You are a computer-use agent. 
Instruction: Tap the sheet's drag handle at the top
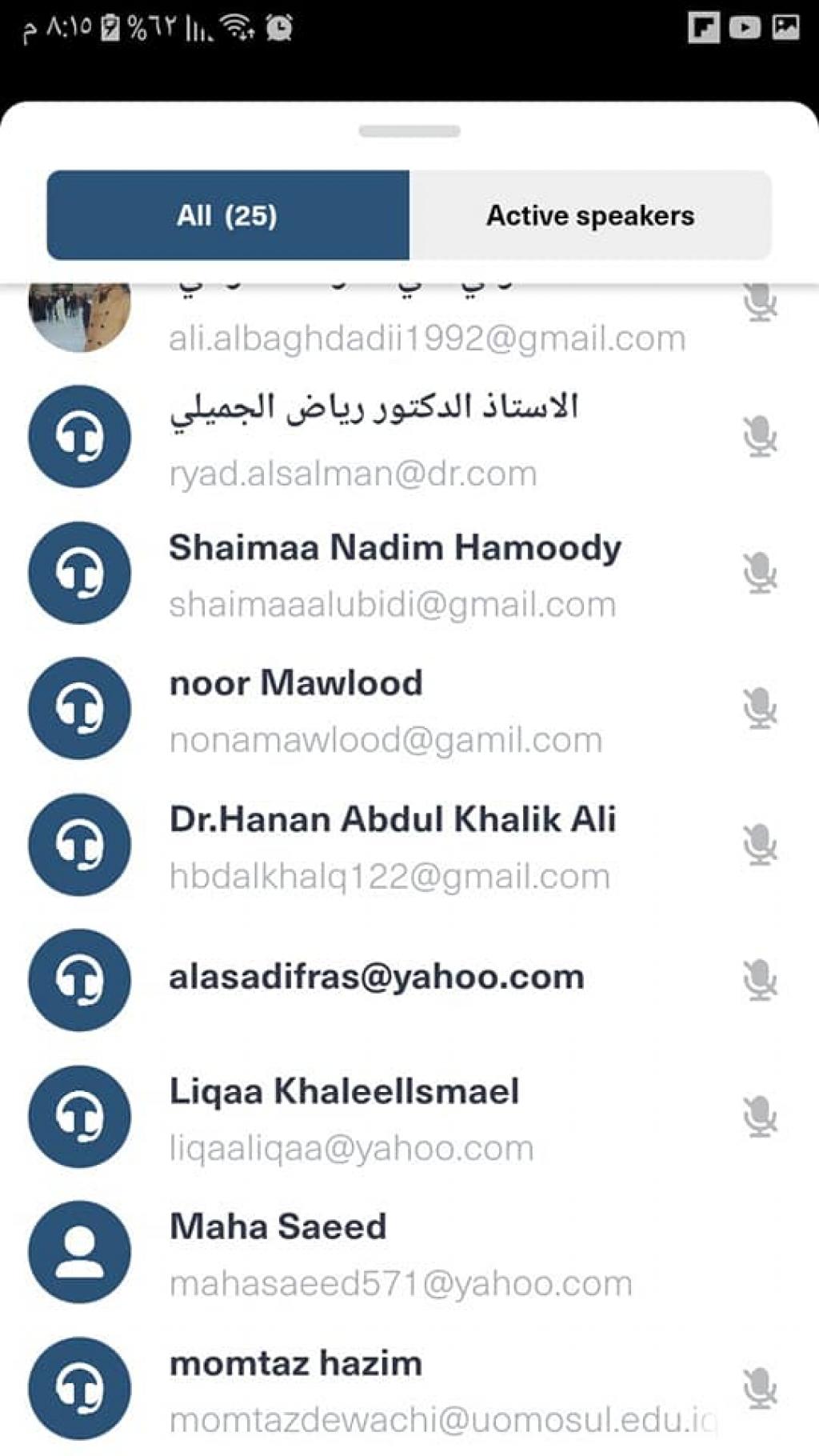click(409, 131)
